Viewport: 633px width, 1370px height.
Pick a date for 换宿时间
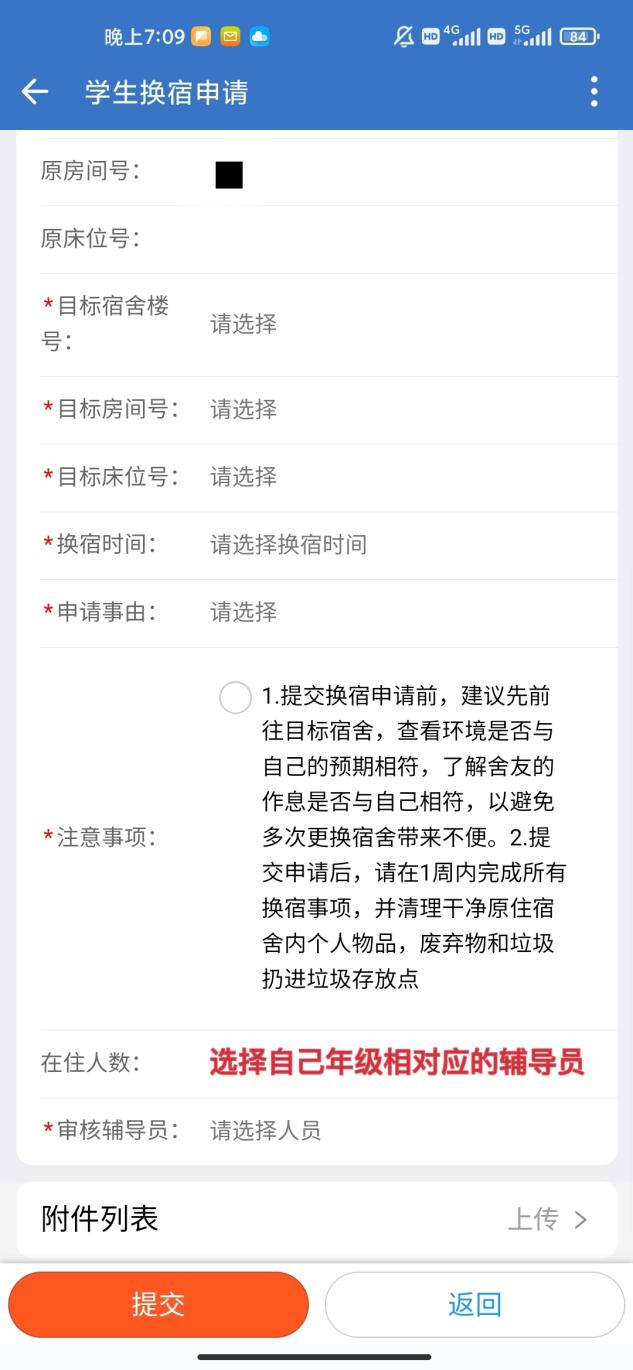click(x=288, y=545)
